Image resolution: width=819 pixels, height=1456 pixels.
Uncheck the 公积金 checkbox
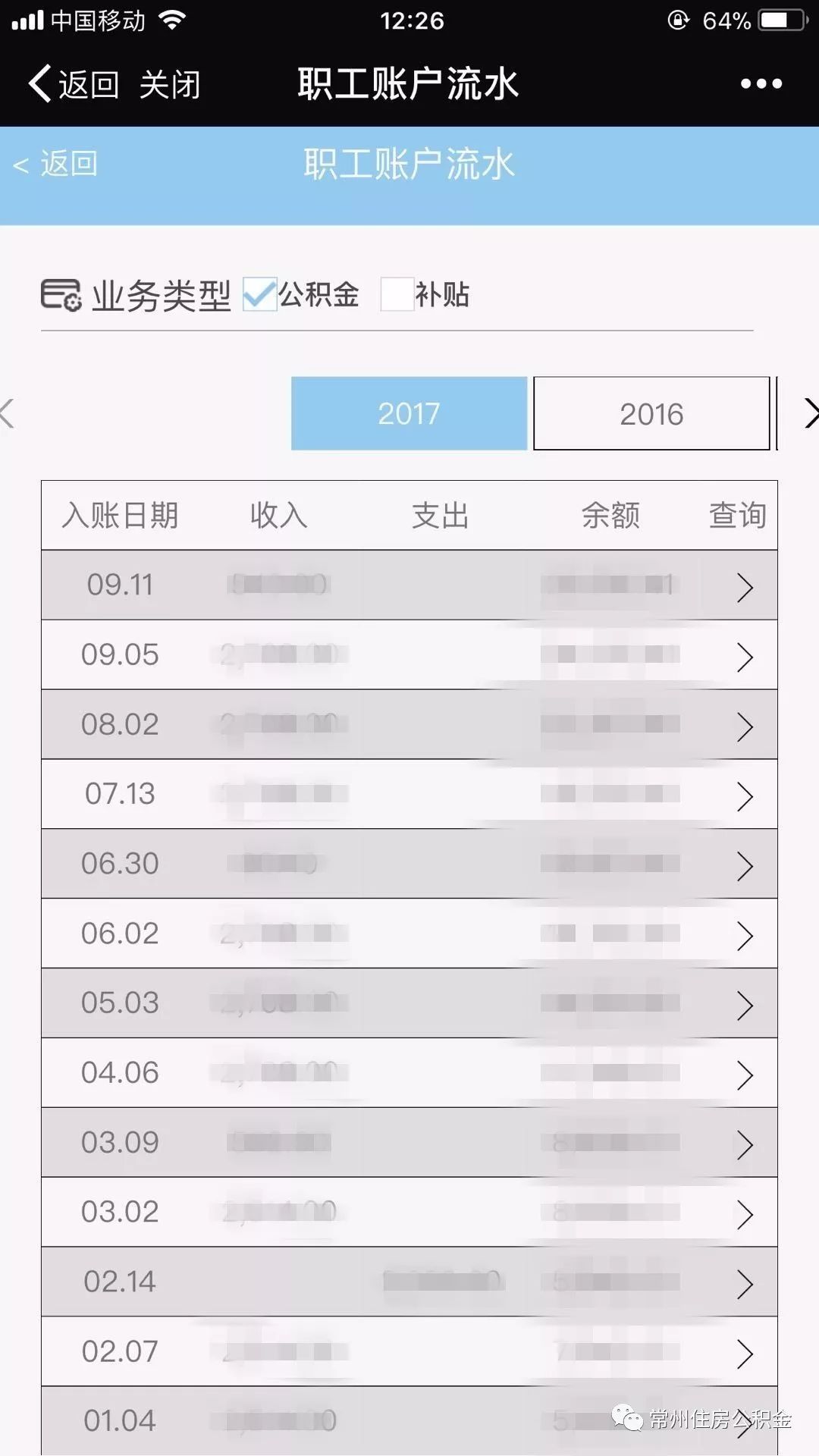[x=261, y=294]
